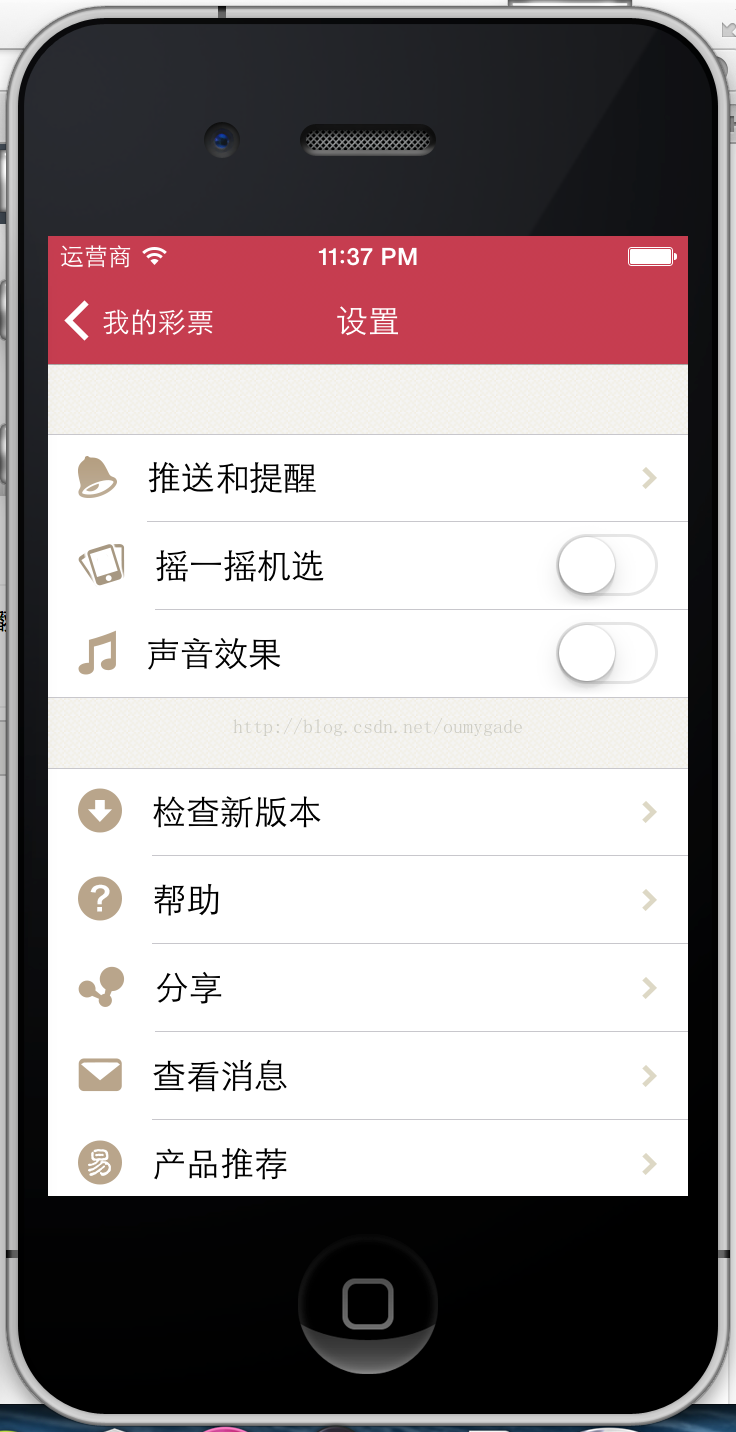Select the 分享 row
Image resolution: width=736 pixels, height=1432 pixels.
[x=367, y=988]
